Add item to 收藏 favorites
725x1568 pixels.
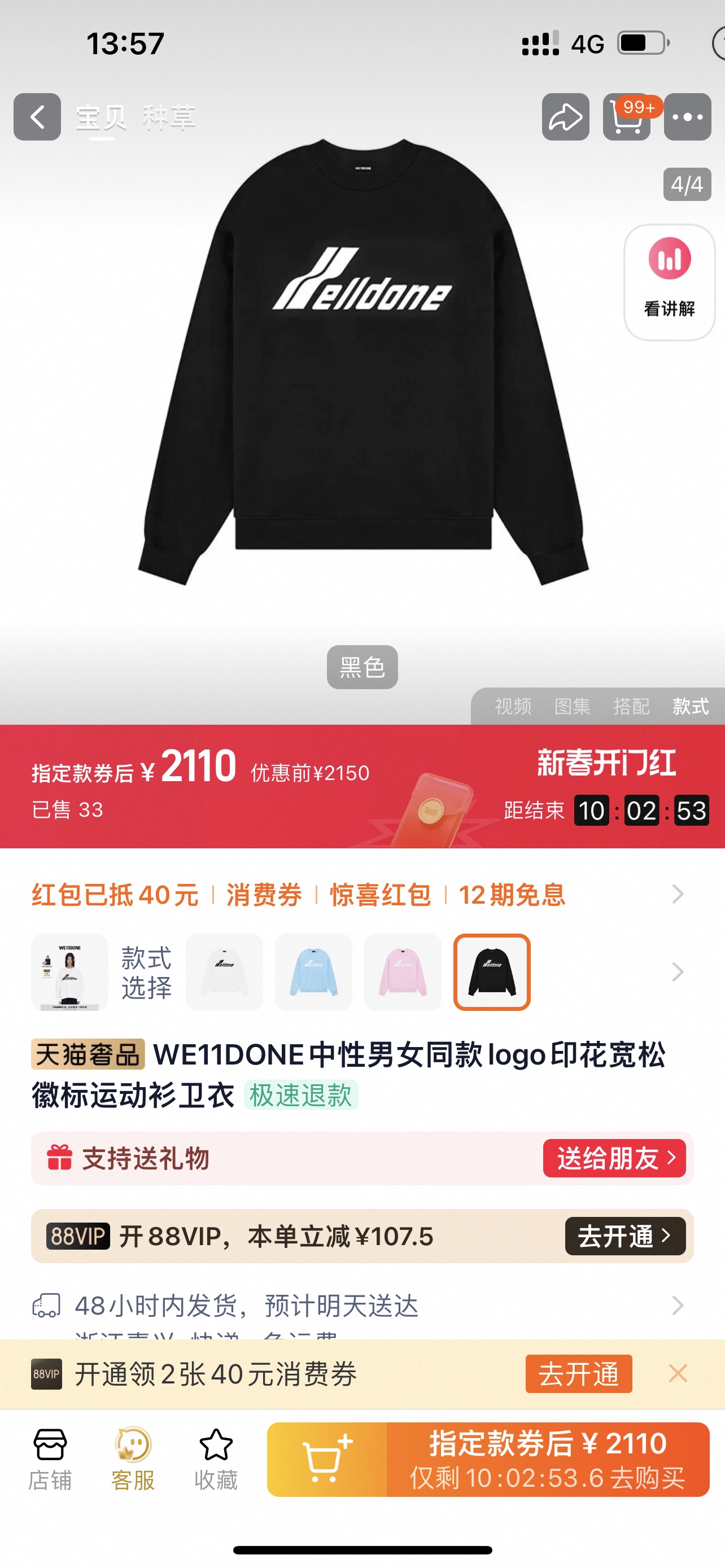pyautogui.click(x=216, y=1460)
